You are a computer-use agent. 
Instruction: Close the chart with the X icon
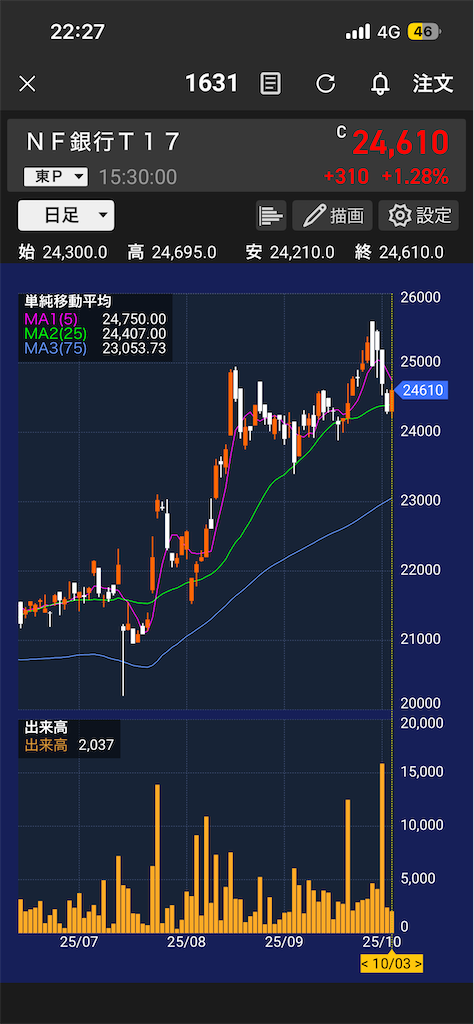(x=27, y=84)
